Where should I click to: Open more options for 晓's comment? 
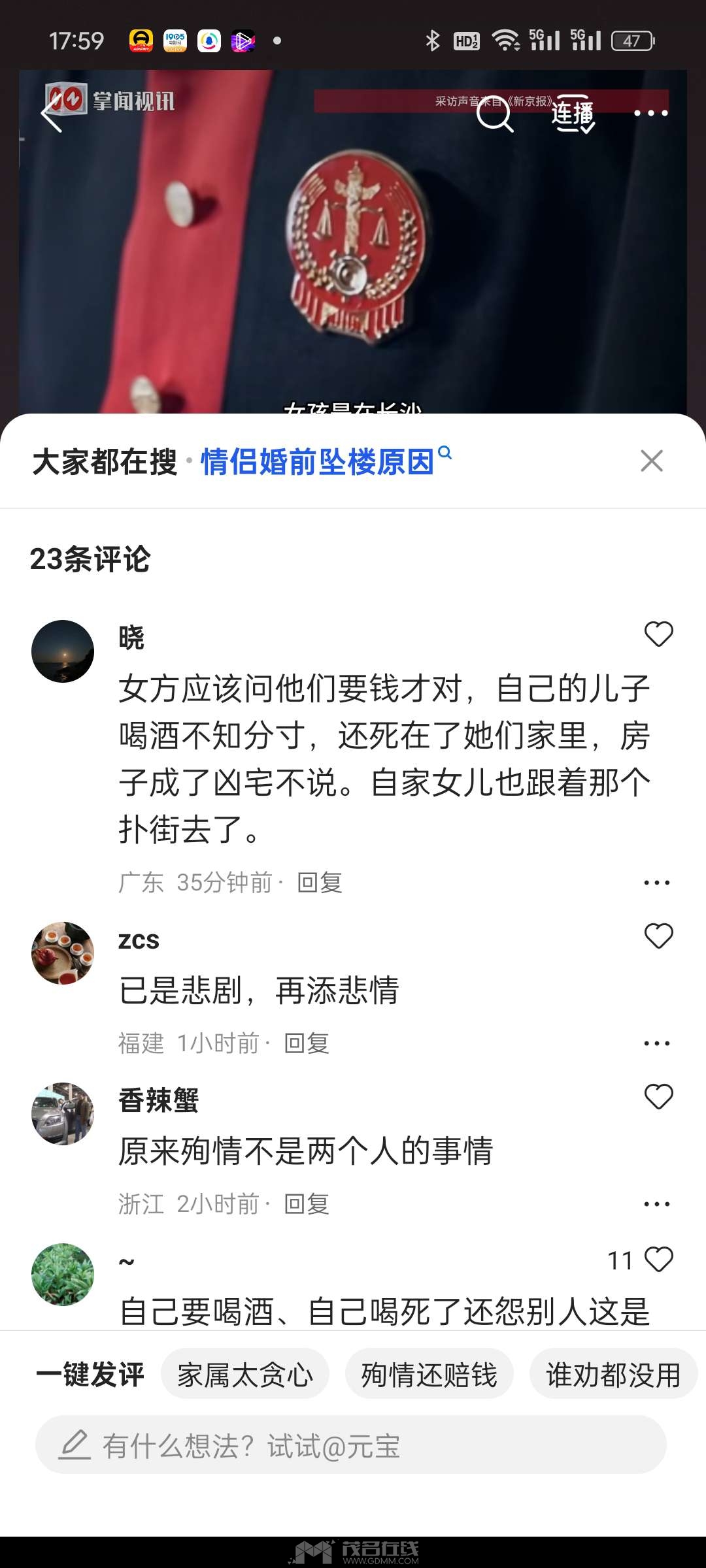tap(656, 883)
